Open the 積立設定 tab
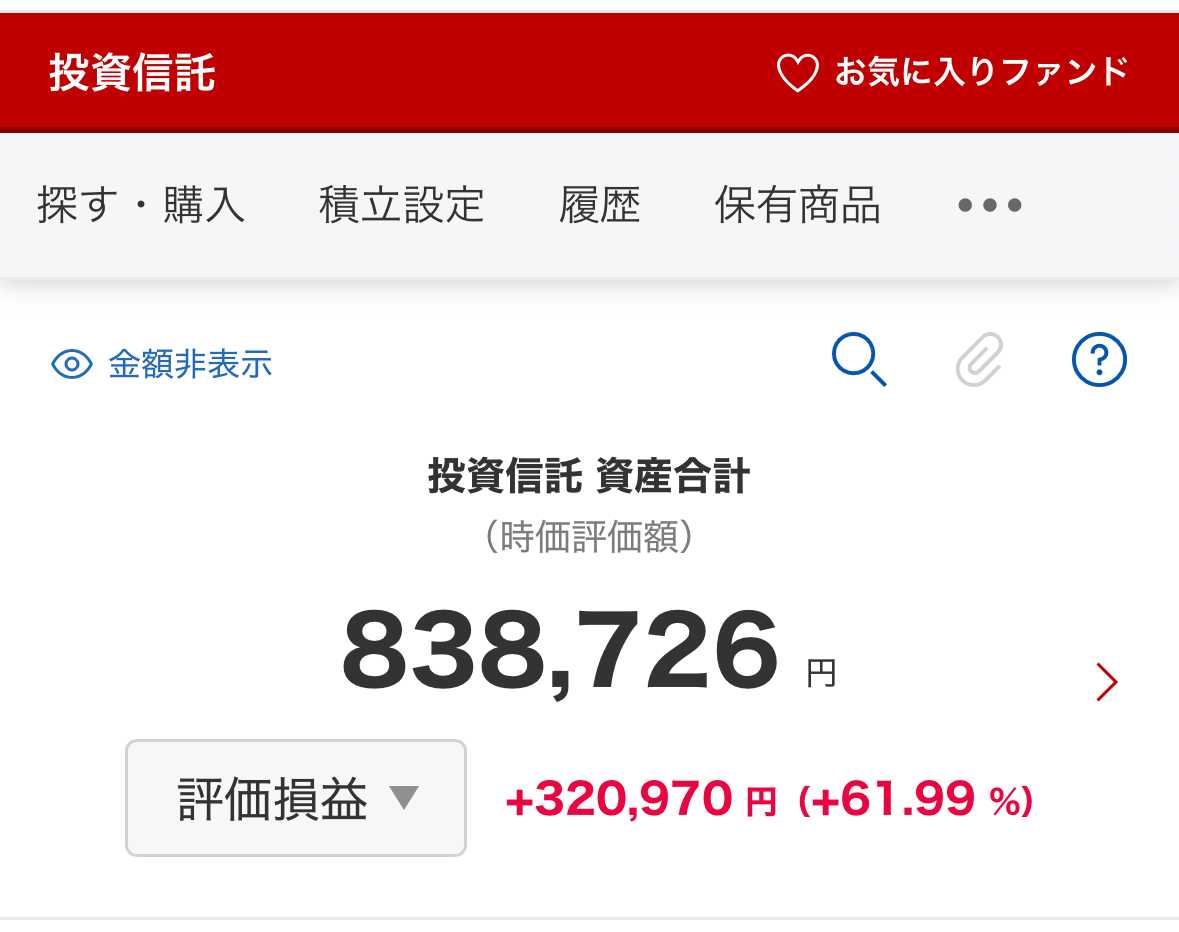 coord(402,206)
